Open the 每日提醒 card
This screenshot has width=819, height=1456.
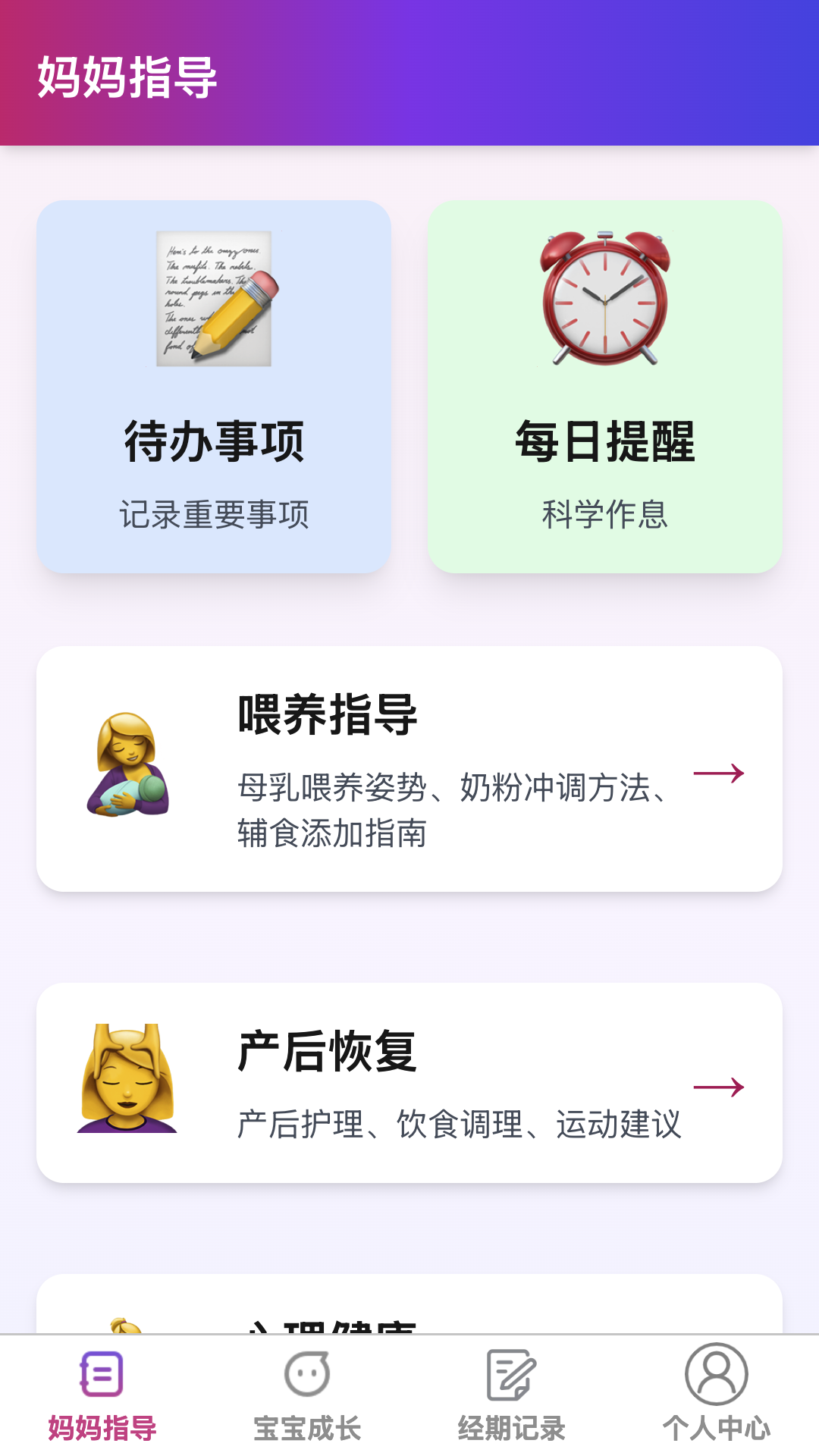pos(604,387)
